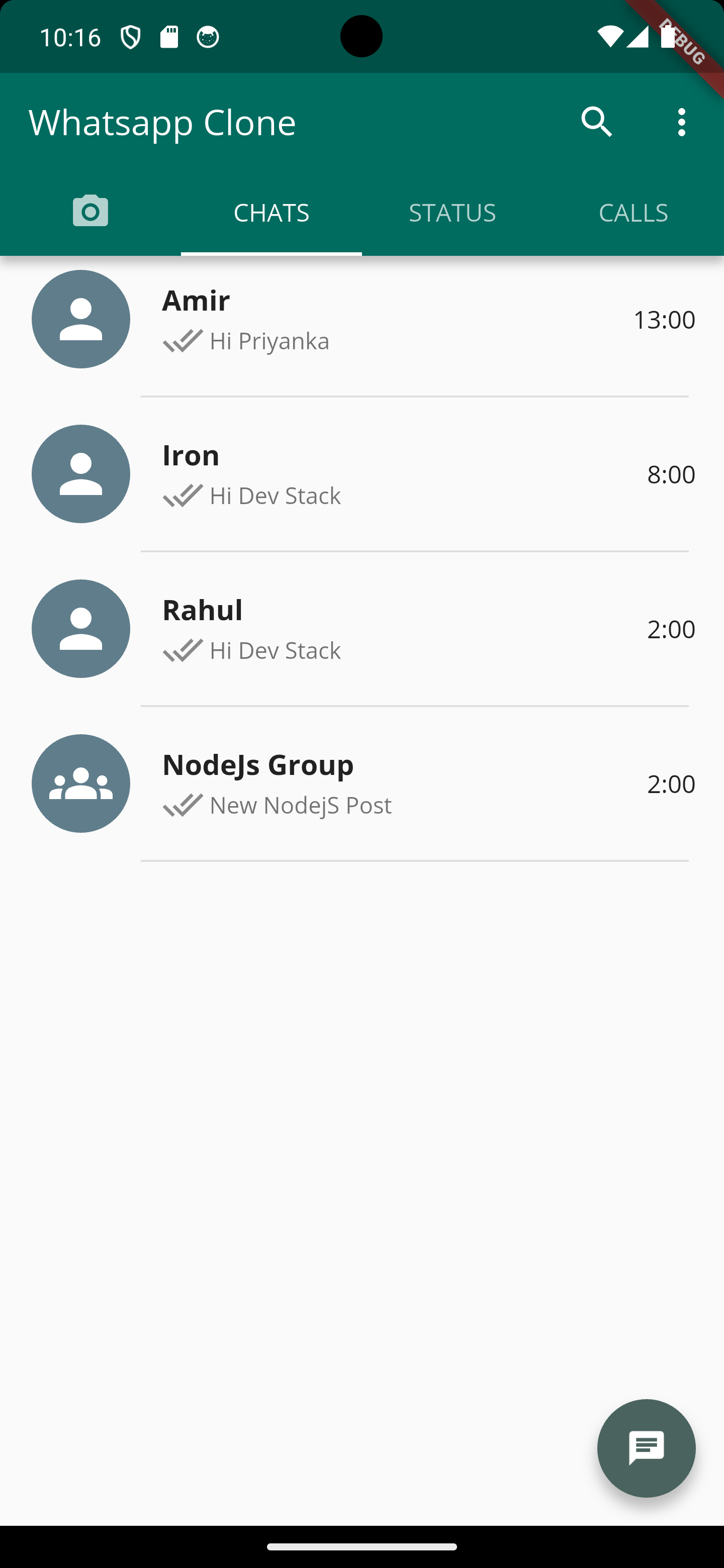Open the chat with Amir
Viewport: 724px width, 1568px height.
(361, 320)
